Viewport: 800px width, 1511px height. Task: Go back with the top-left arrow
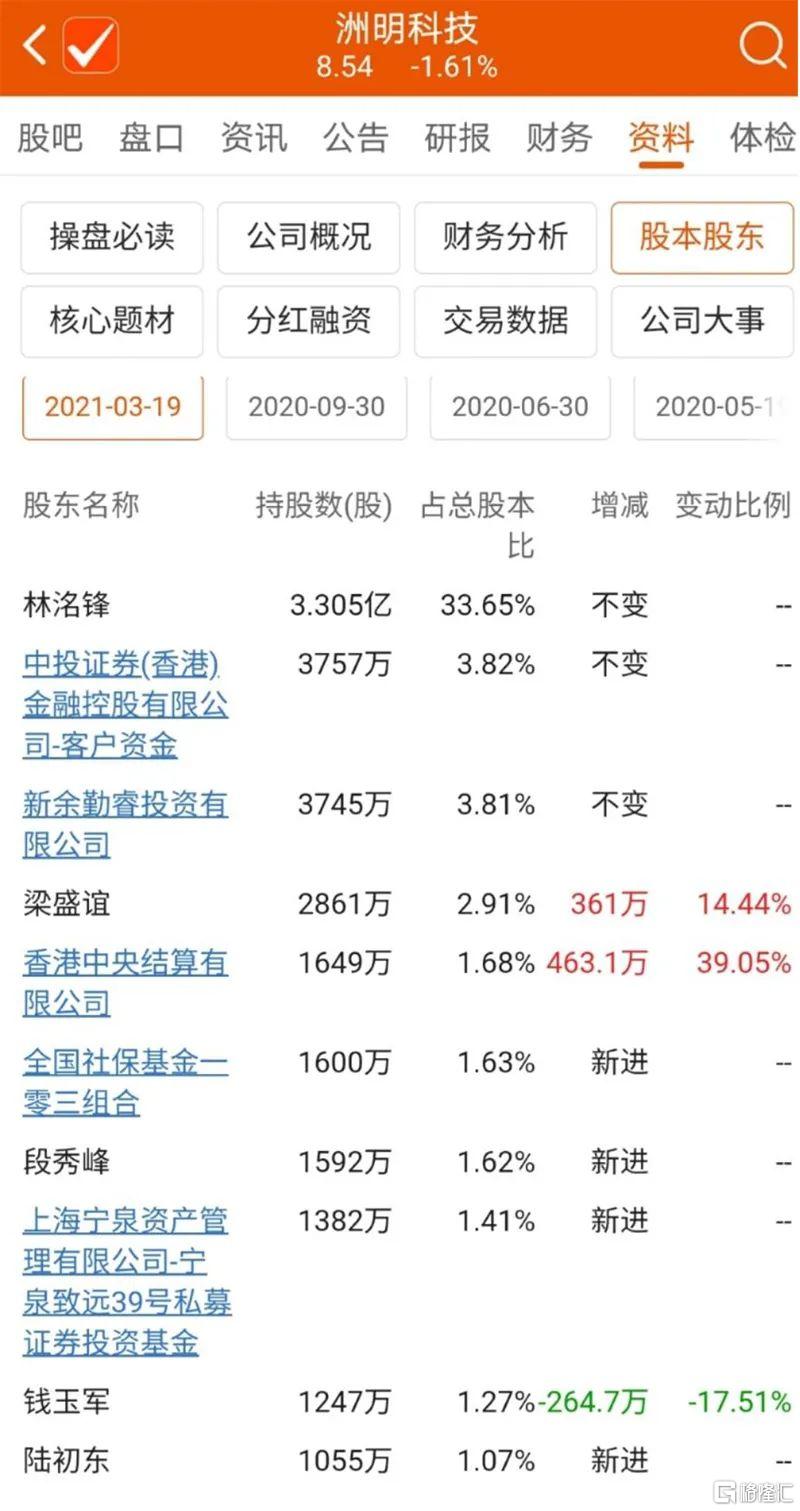tap(34, 46)
